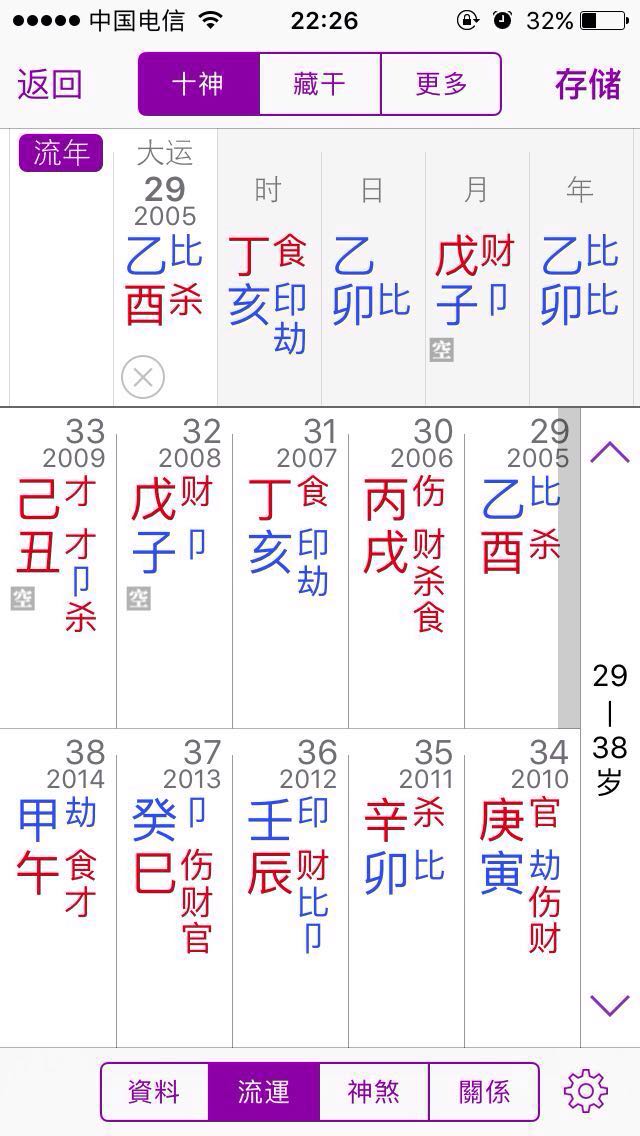
Task: Switch to the 藏干 segment
Action: pos(320,84)
